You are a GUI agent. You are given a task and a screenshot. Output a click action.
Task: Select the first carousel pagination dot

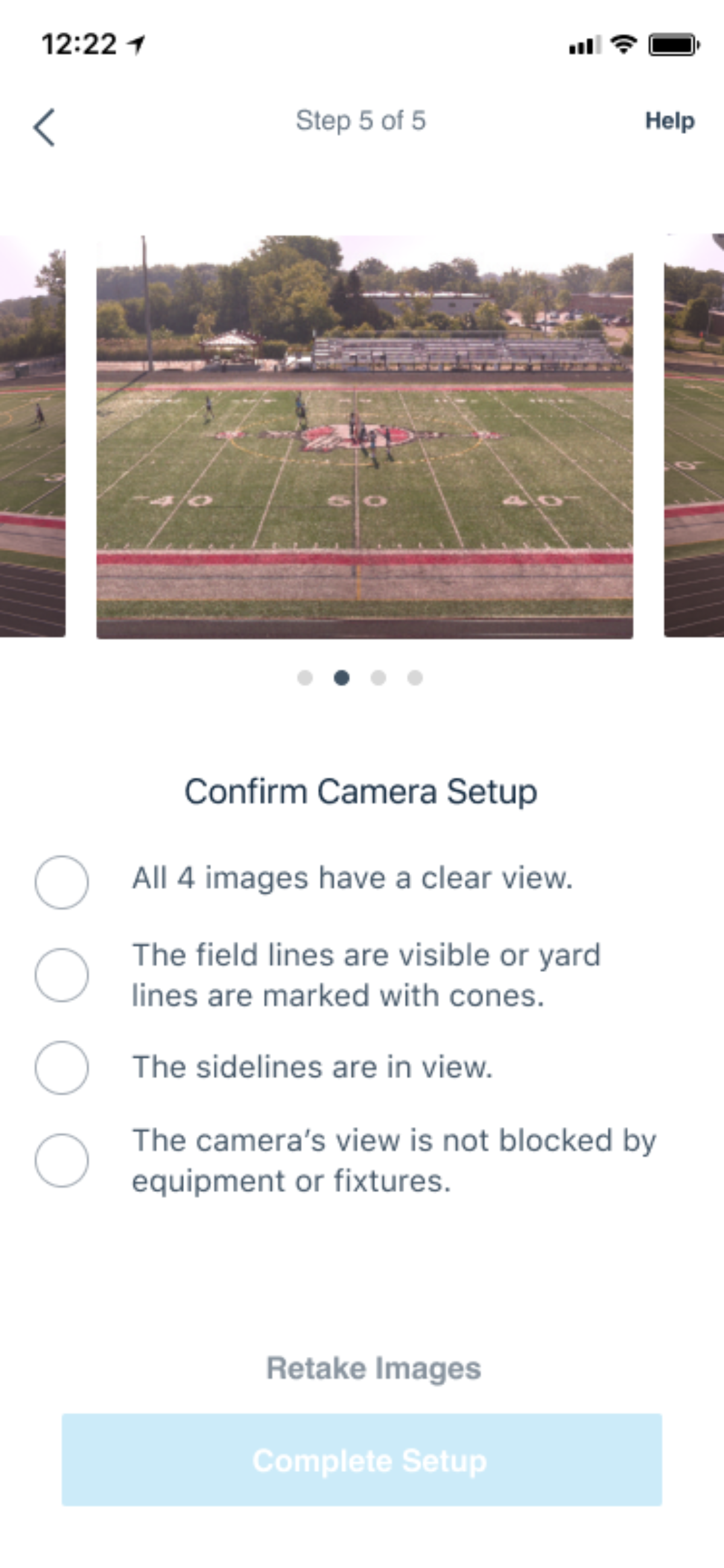tap(305, 678)
